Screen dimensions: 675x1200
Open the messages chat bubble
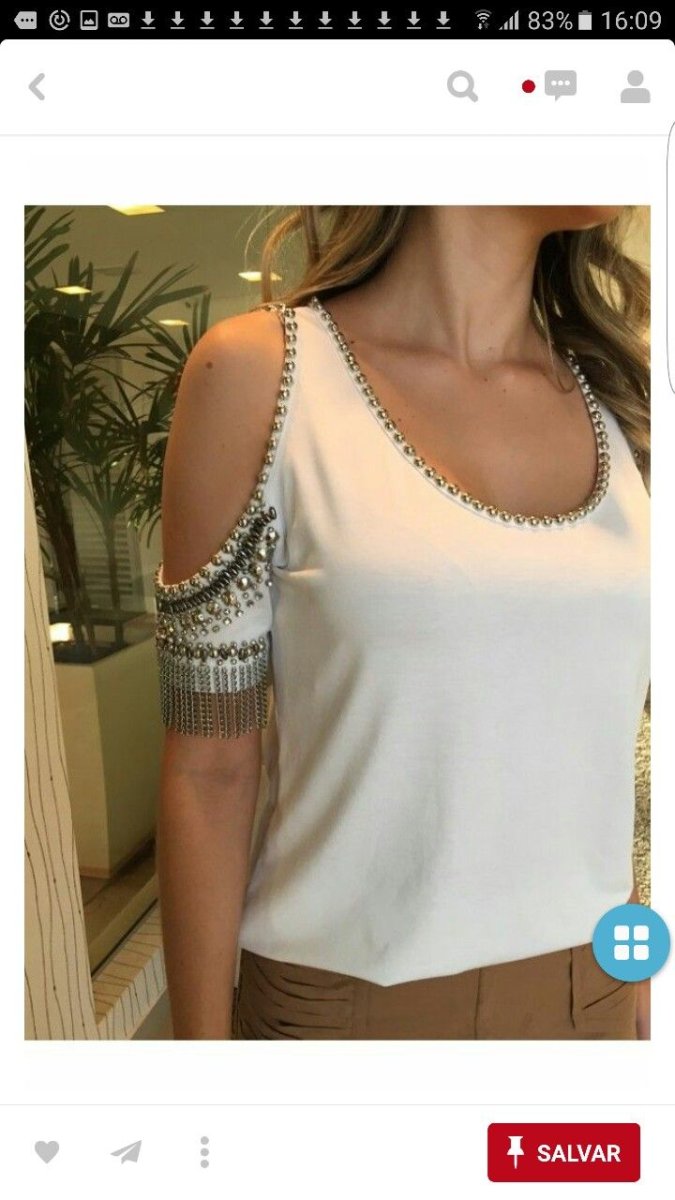[x=560, y=86]
